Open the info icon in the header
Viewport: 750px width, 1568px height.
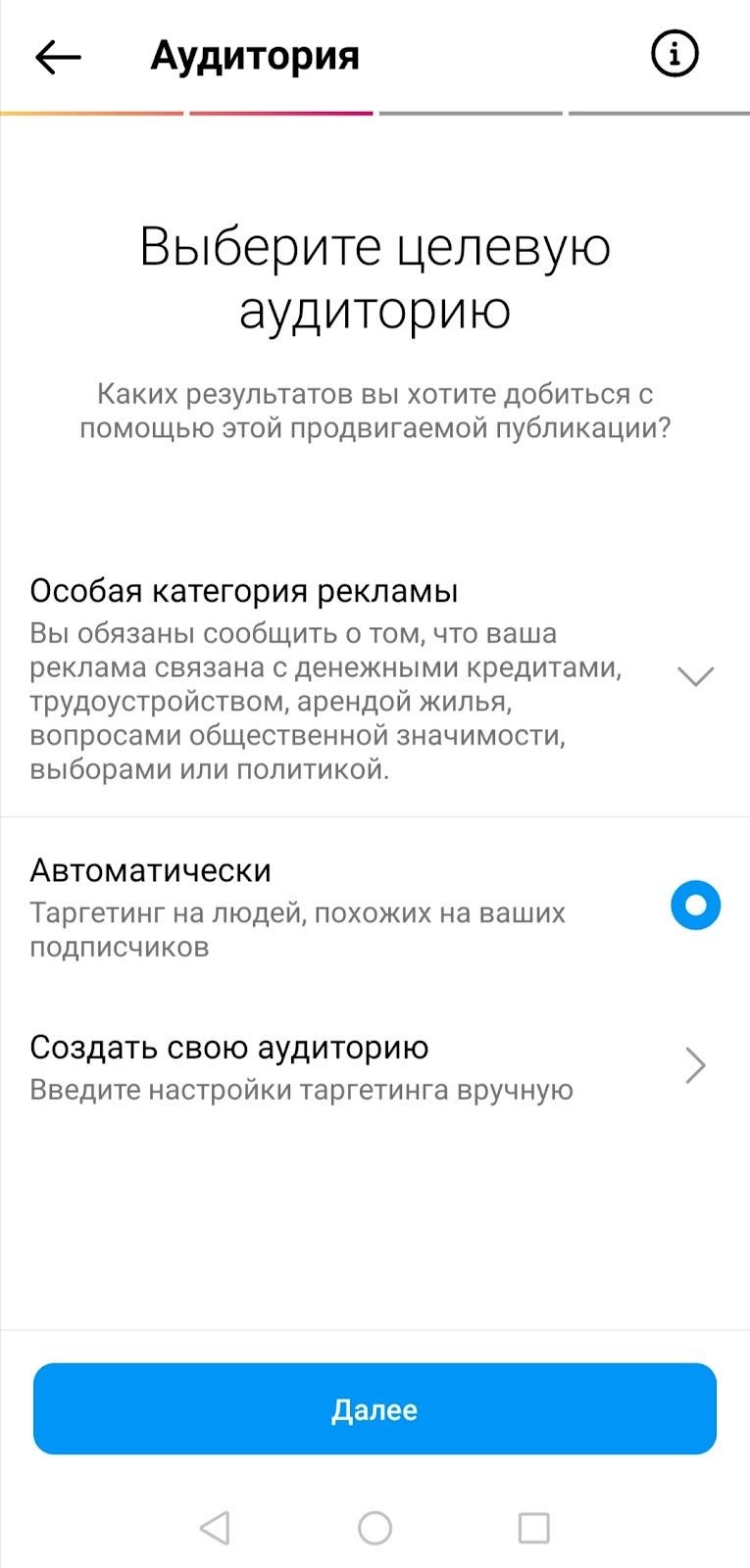[x=675, y=54]
